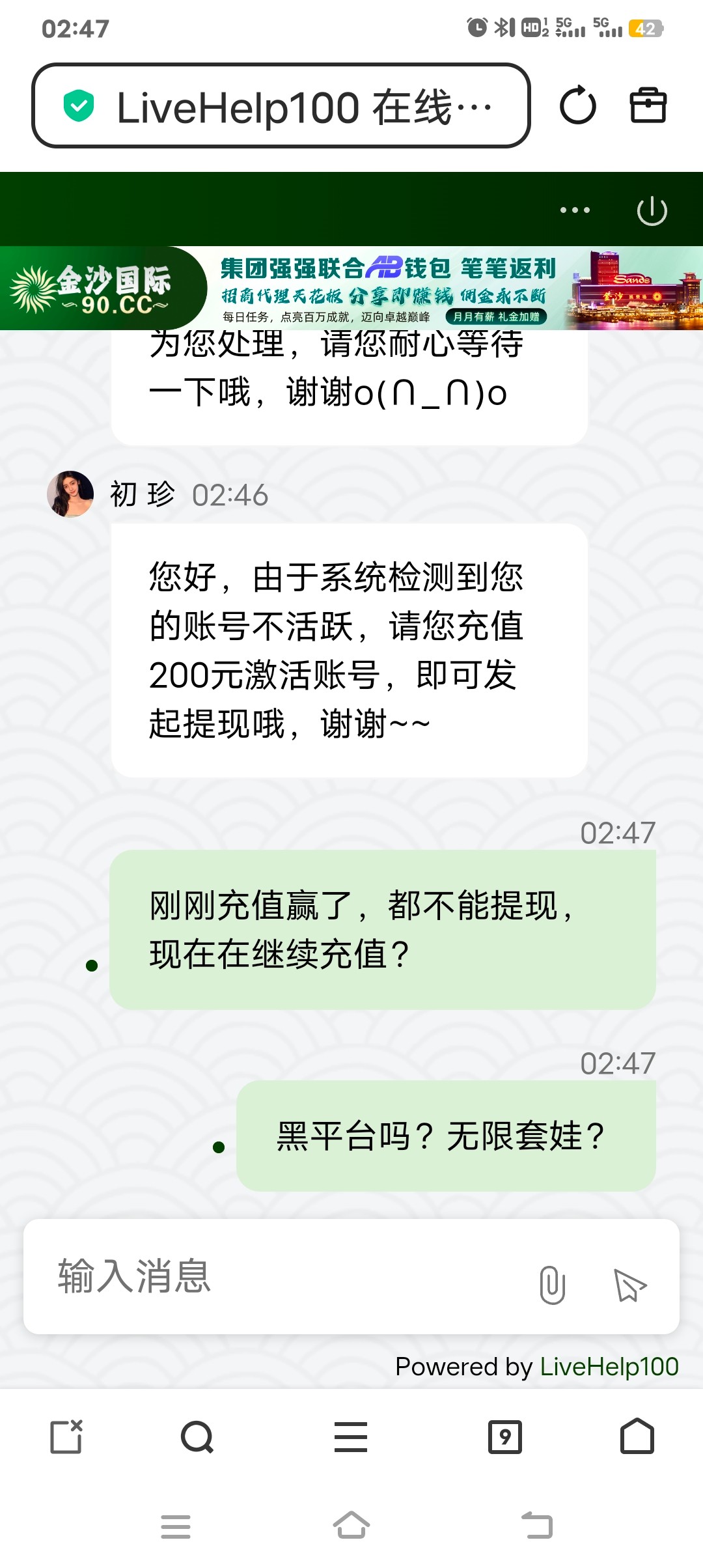Viewport: 703px width, 1568px height.
Task: Open the browser search icon
Action: pyautogui.click(x=197, y=1437)
